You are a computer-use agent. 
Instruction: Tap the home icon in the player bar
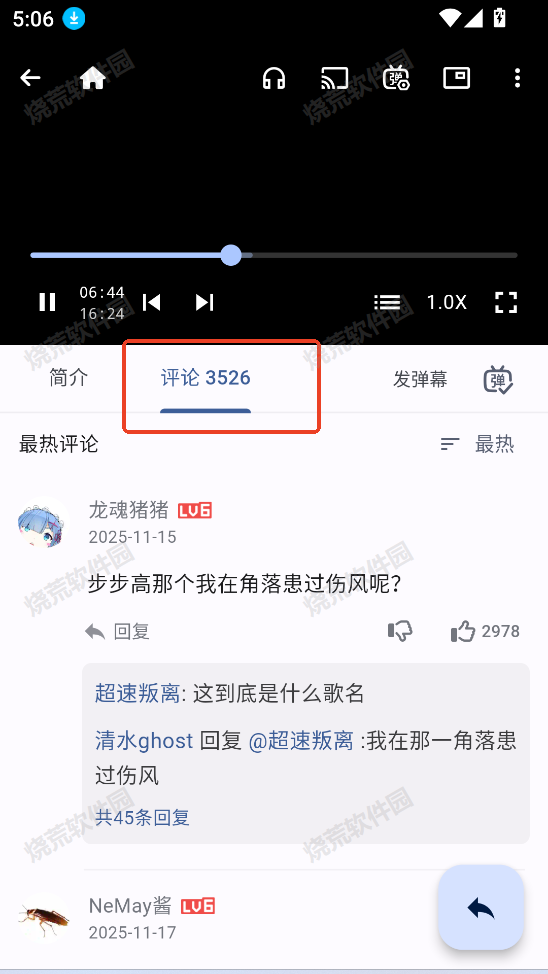(92, 78)
